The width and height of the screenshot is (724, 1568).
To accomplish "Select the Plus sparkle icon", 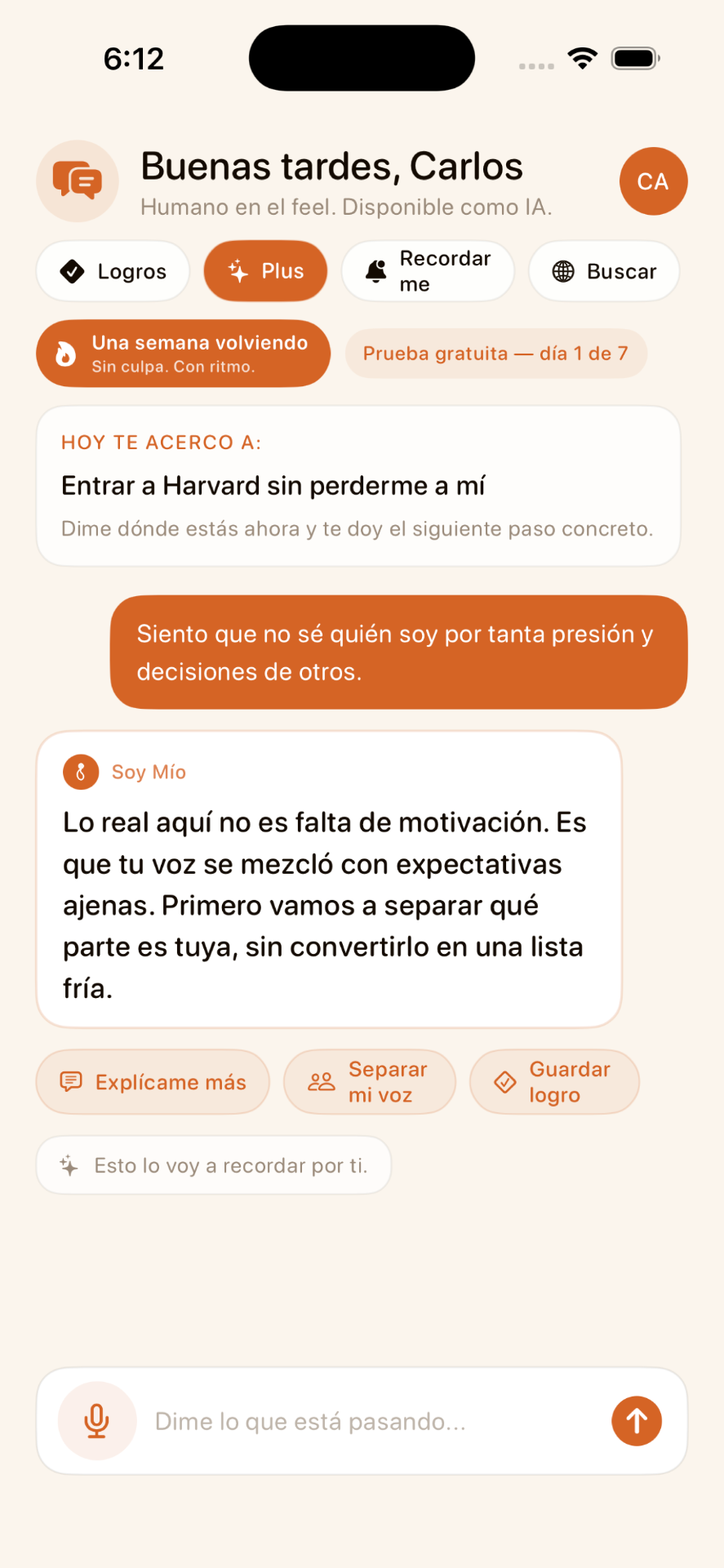I will point(238,270).
